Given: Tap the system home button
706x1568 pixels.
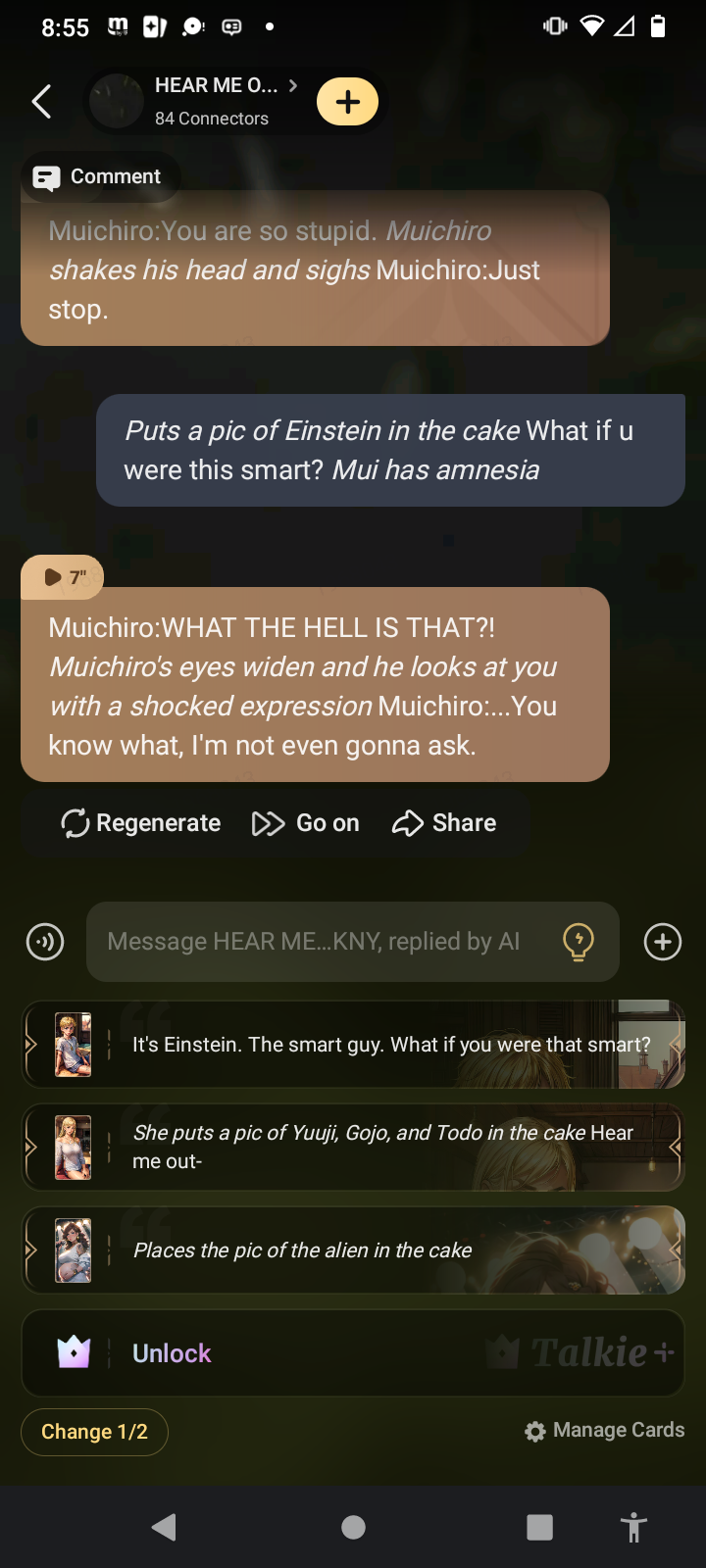Looking at the screenshot, I should point(353,1527).
